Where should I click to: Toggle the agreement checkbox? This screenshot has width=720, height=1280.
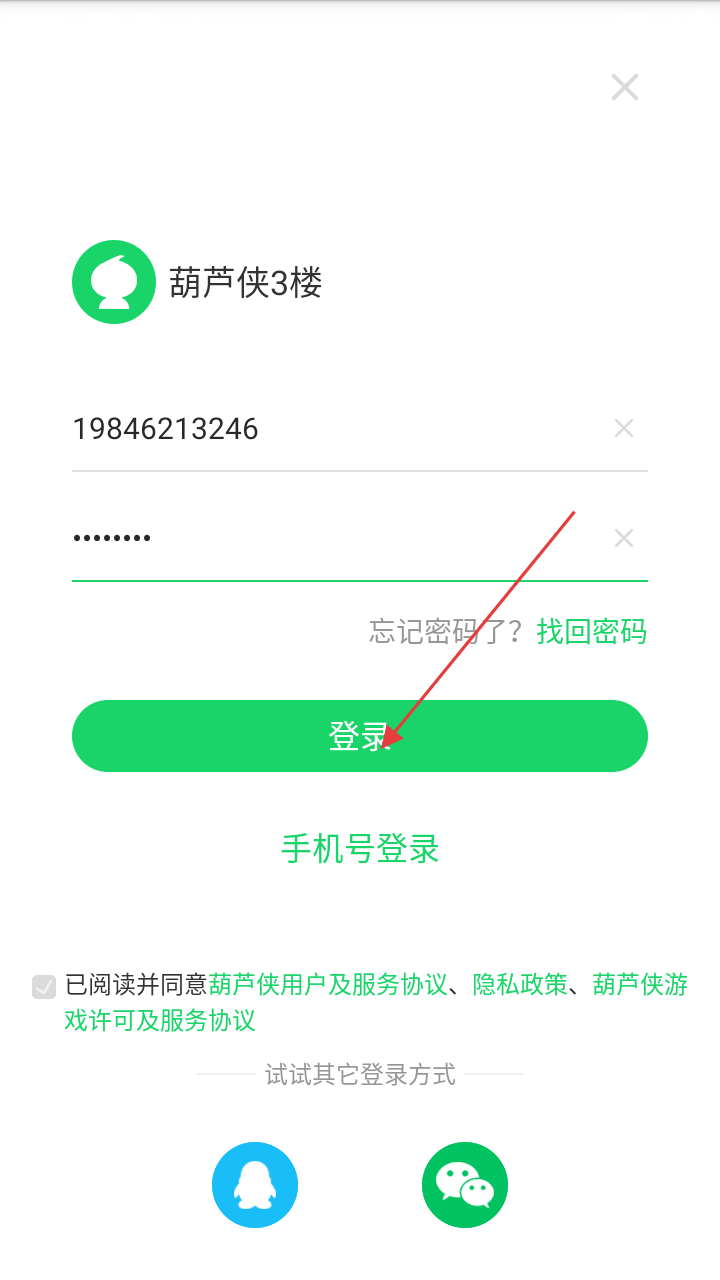coord(44,987)
